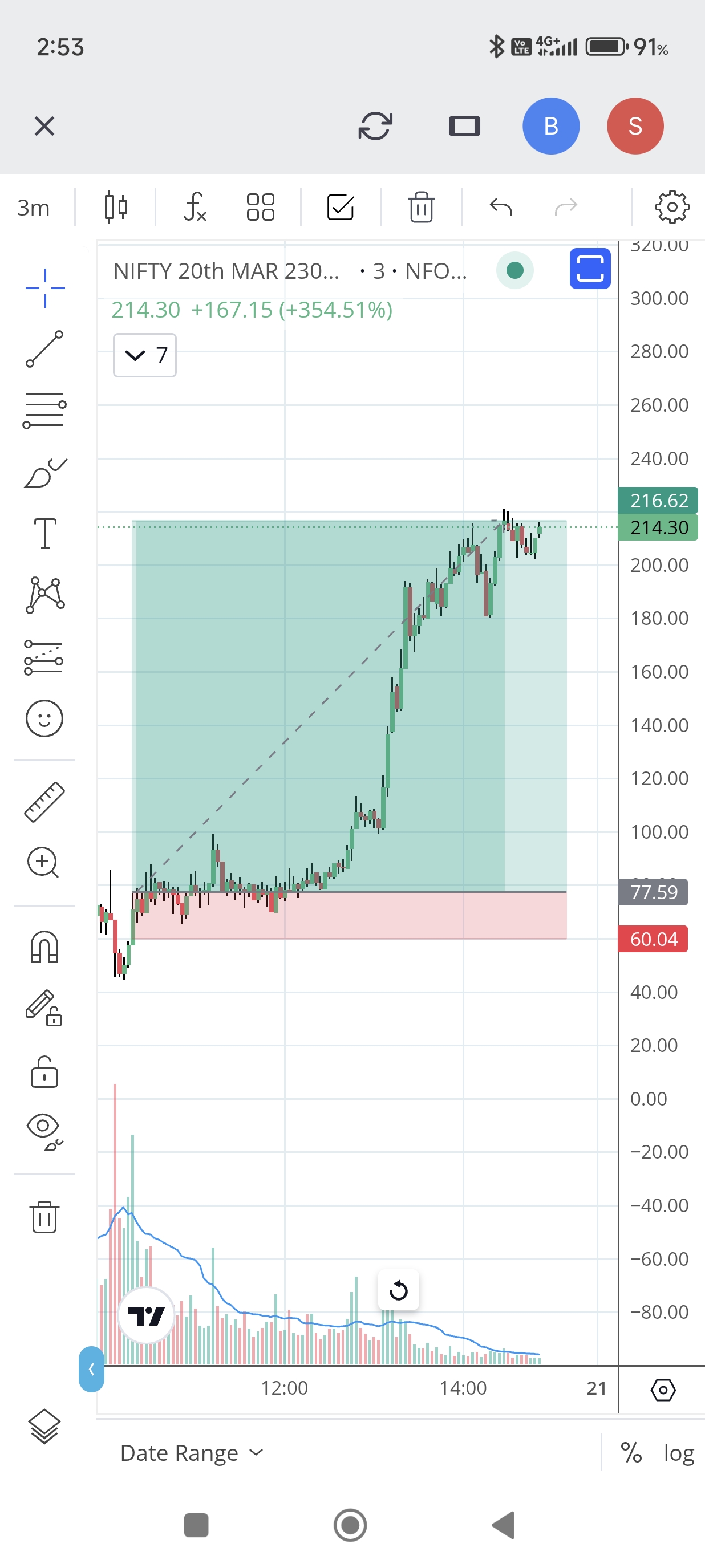Image resolution: width=705 pixels, height=1568 pixels.
Task: Open chart settings gear
Action: point(671,207)
